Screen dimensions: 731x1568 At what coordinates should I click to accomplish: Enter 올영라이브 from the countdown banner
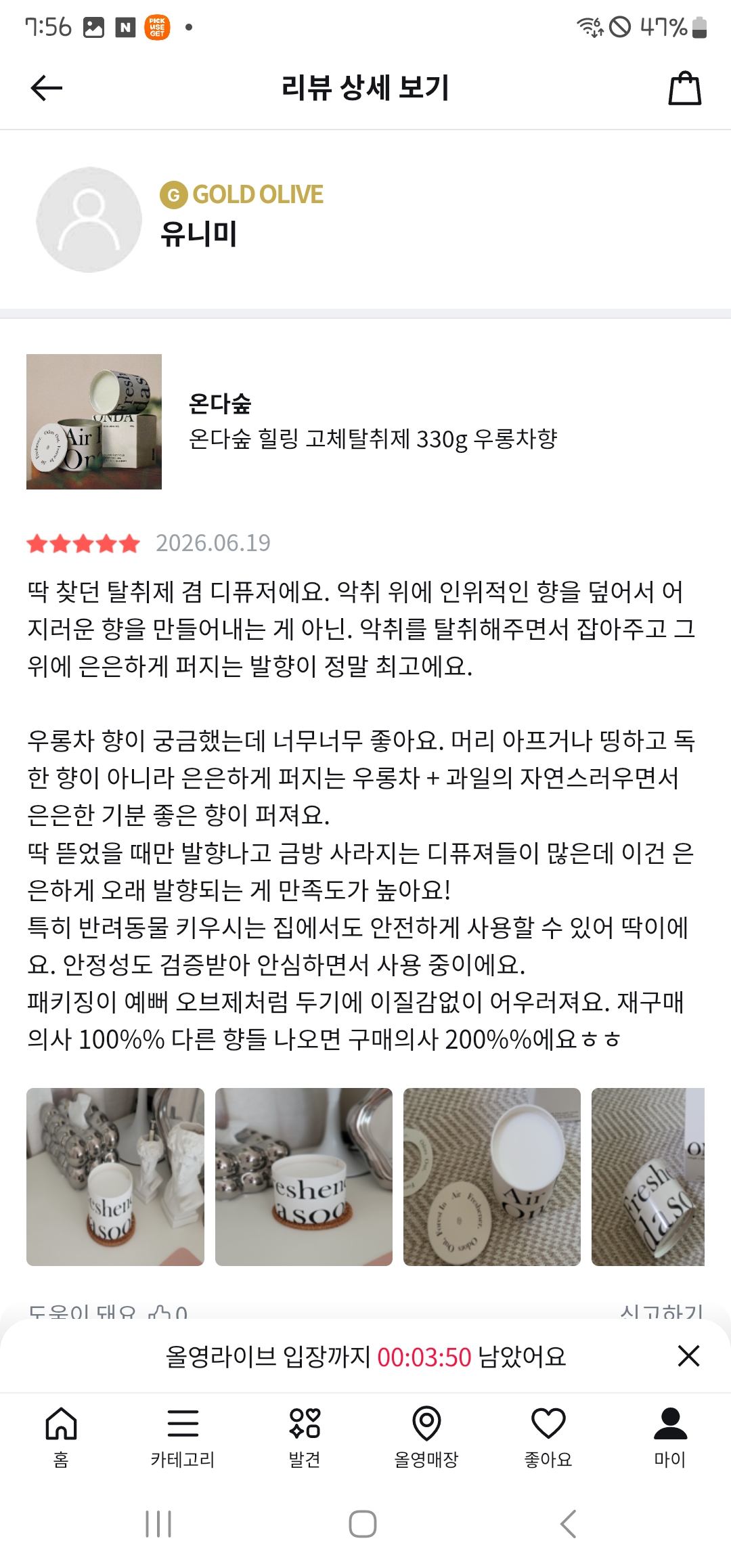click(x=365, y=1357)
